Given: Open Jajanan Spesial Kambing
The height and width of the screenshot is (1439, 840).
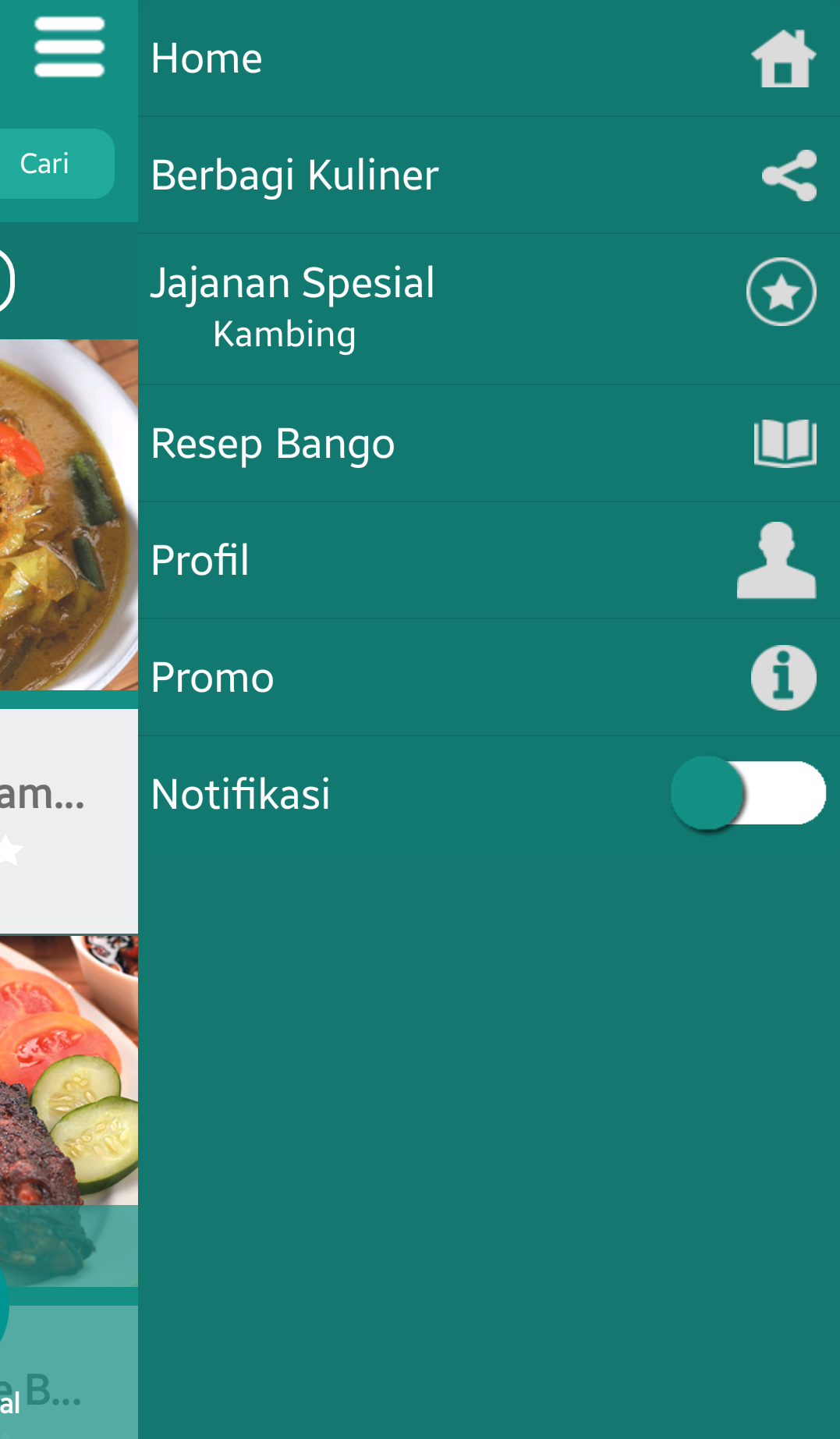Looking at the screenshot, I should pos(488,308).
